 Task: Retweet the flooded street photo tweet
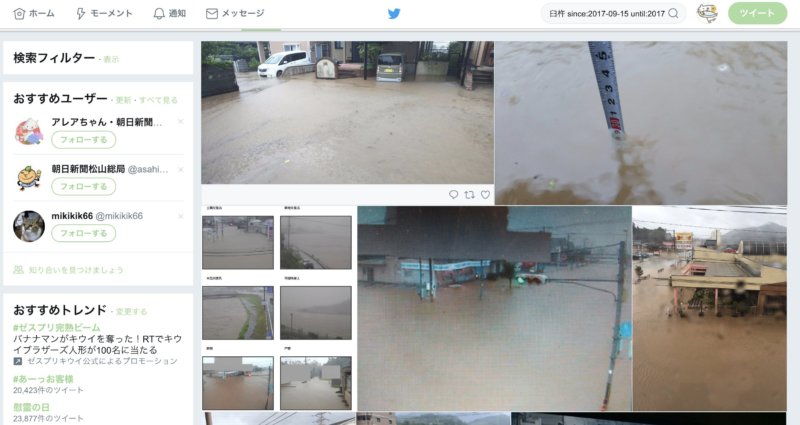(x=470, y=194)
